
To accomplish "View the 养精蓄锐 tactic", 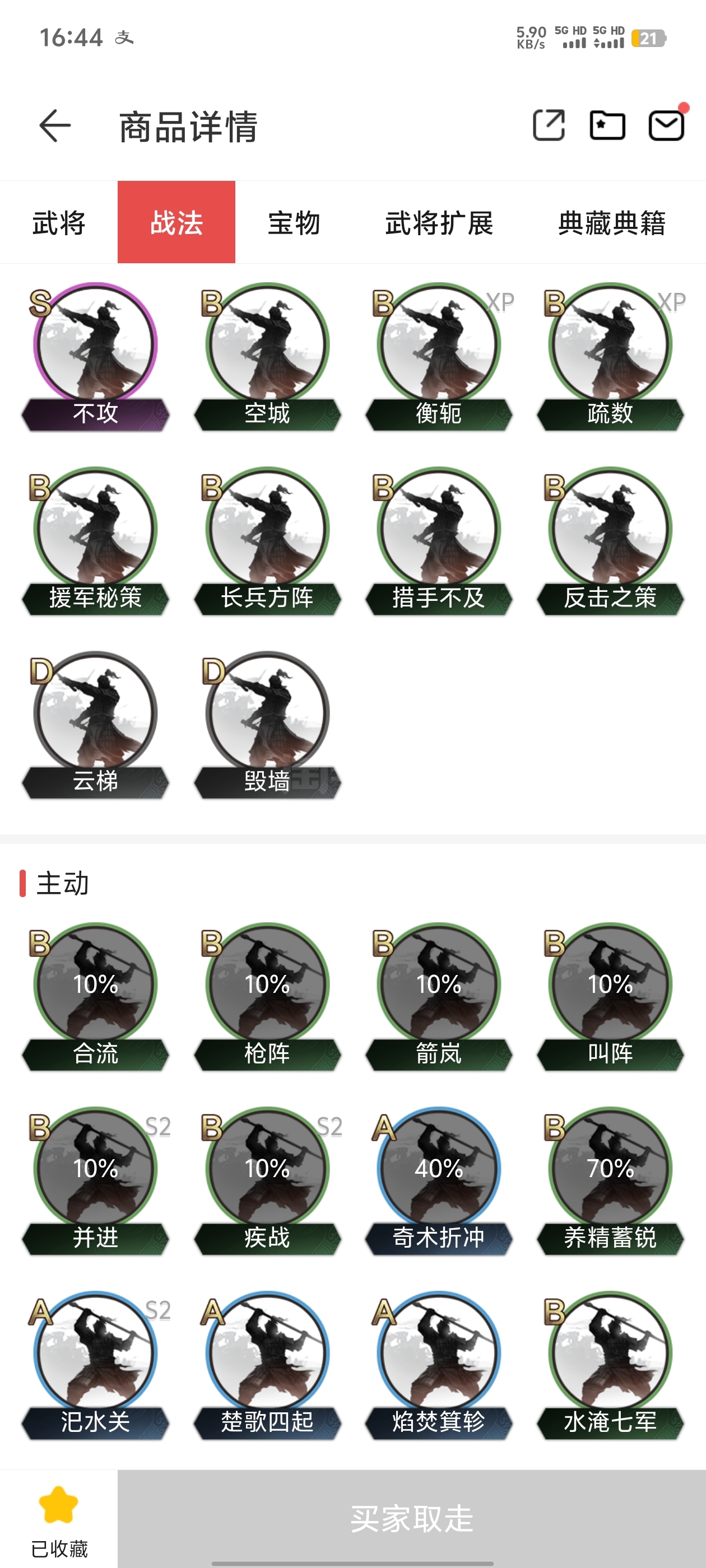I will pos(610,1182).
